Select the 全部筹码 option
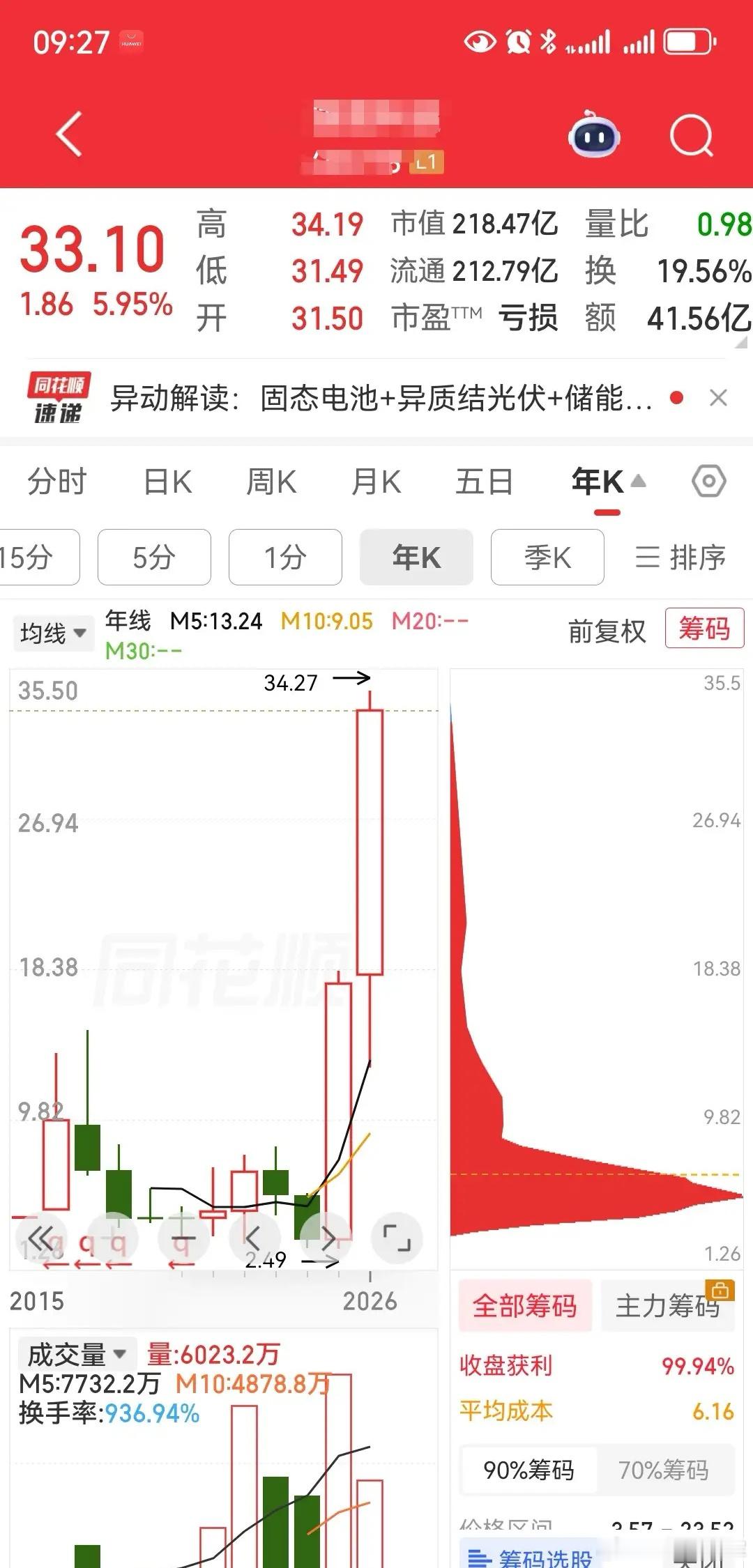The width and height of the screenshot is (753, 1568). [x=525, y=1305]
